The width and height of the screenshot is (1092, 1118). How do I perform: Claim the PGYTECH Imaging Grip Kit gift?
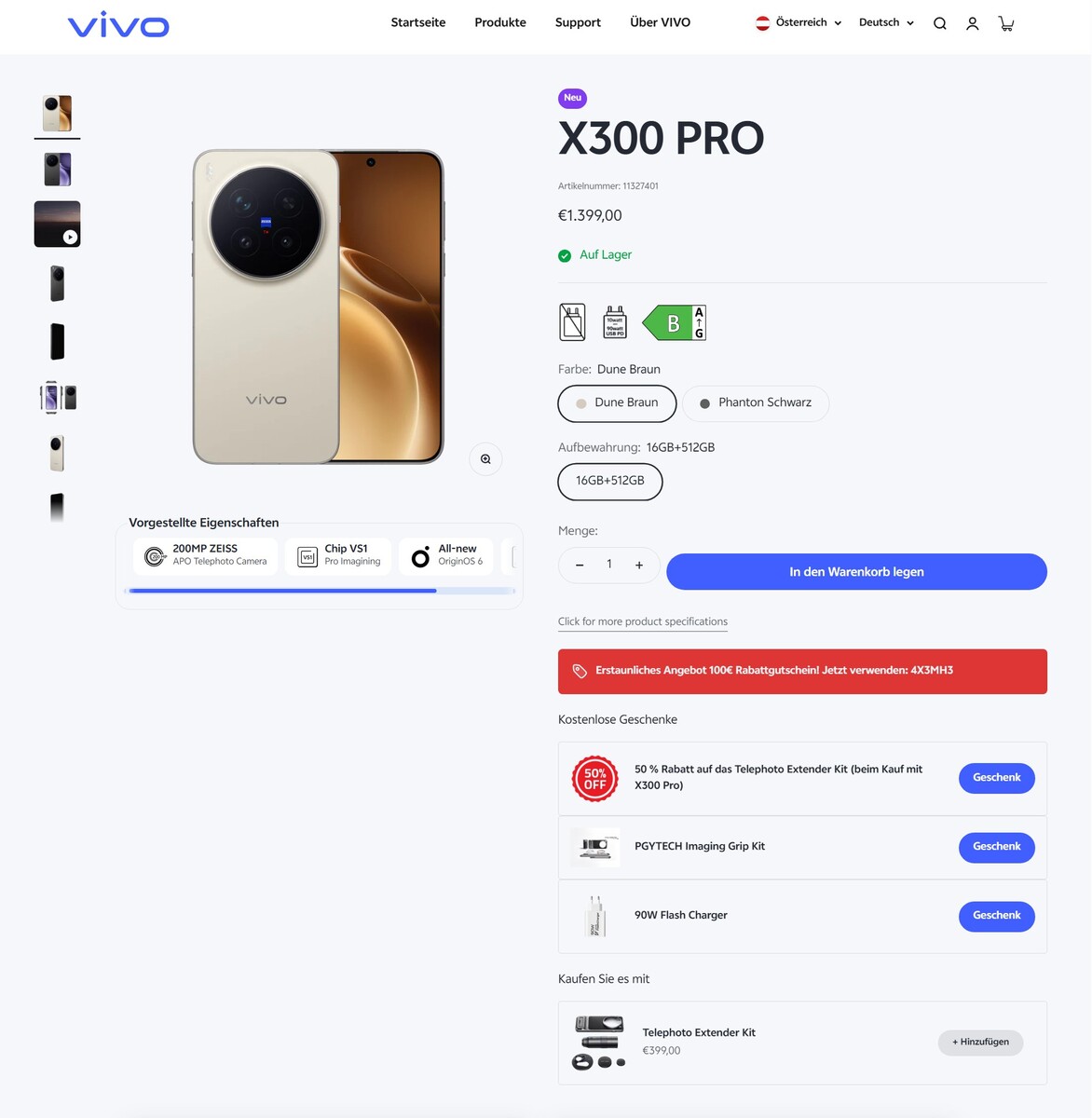click(x=996, y=847)
